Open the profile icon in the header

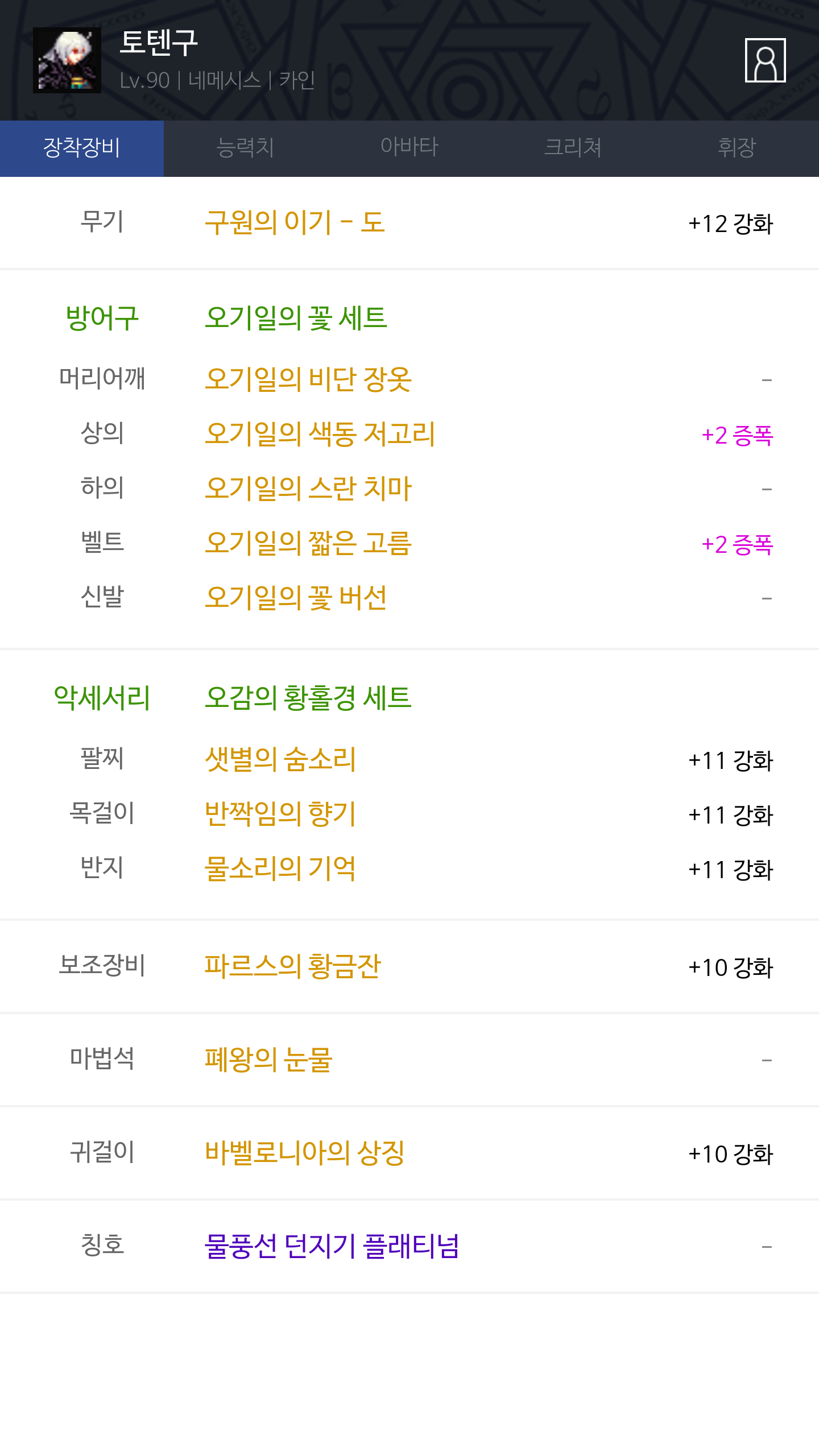point(765,60)
